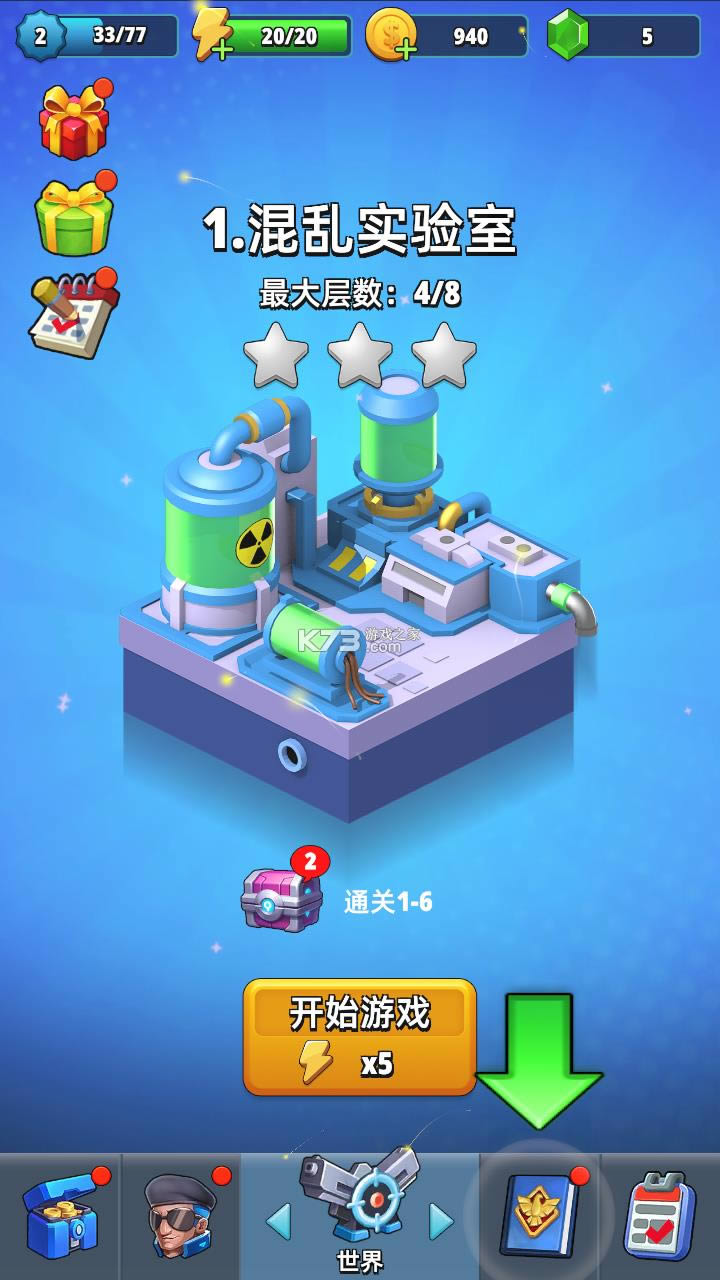720x1280 pixels.
Task: View player level badge at top
Action: (x=40, y=36)
